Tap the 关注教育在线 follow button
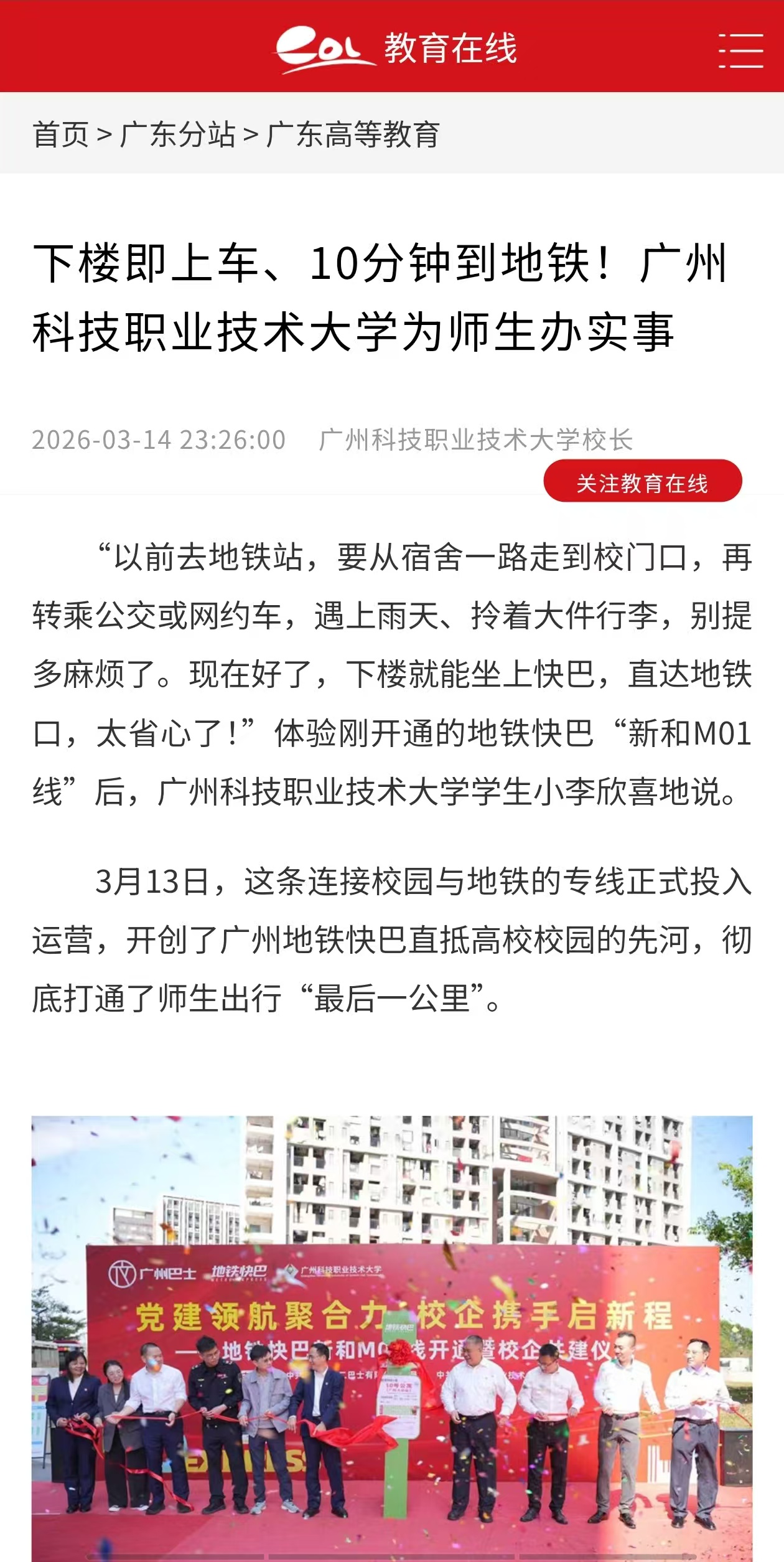The height and width of the screenshot is (1562, 784). tap(642, 482)
